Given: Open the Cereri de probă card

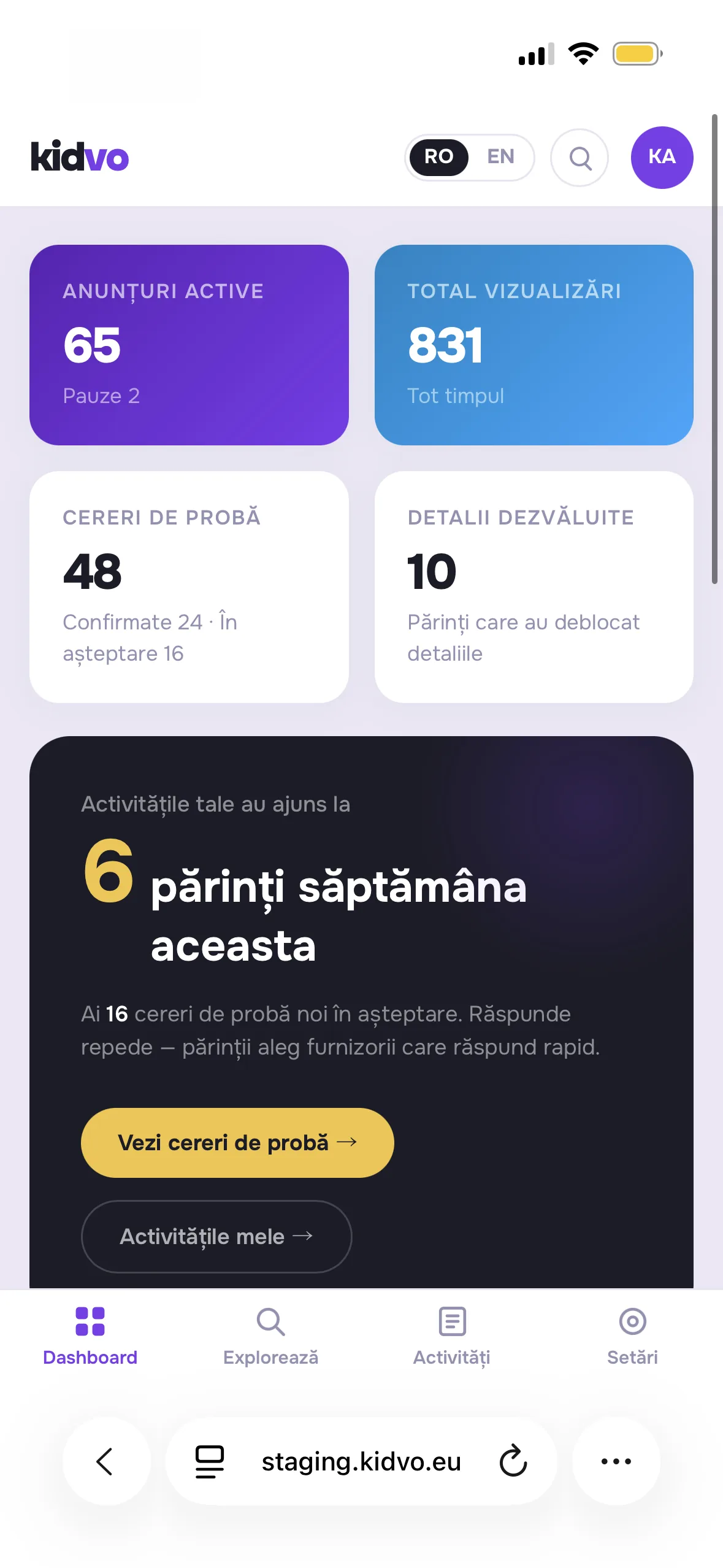Looking at the screenshot, I should tap(189, 586).
